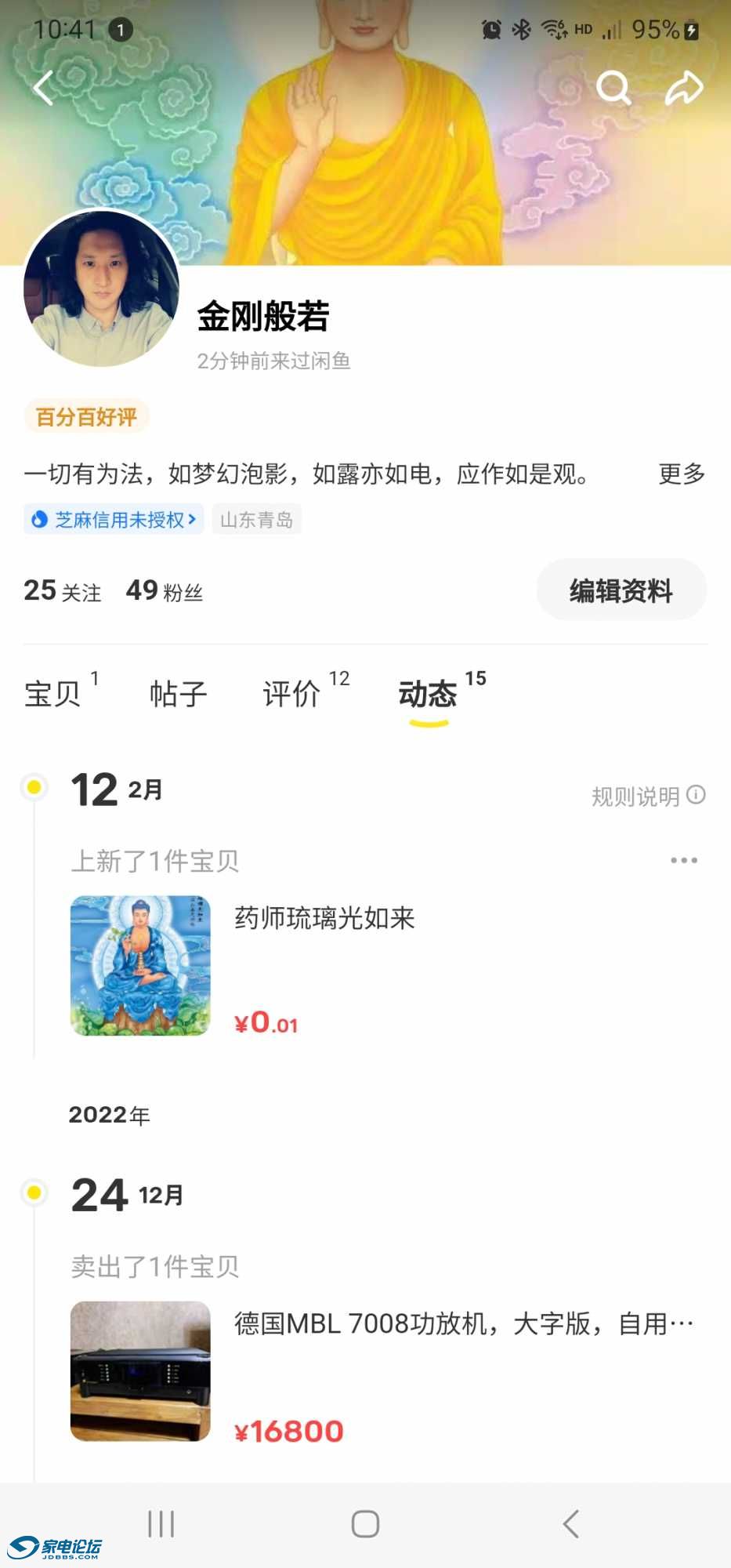Switch to the 帖子 tab
The width and height of the screenshot is (731, 1568).
179,694
